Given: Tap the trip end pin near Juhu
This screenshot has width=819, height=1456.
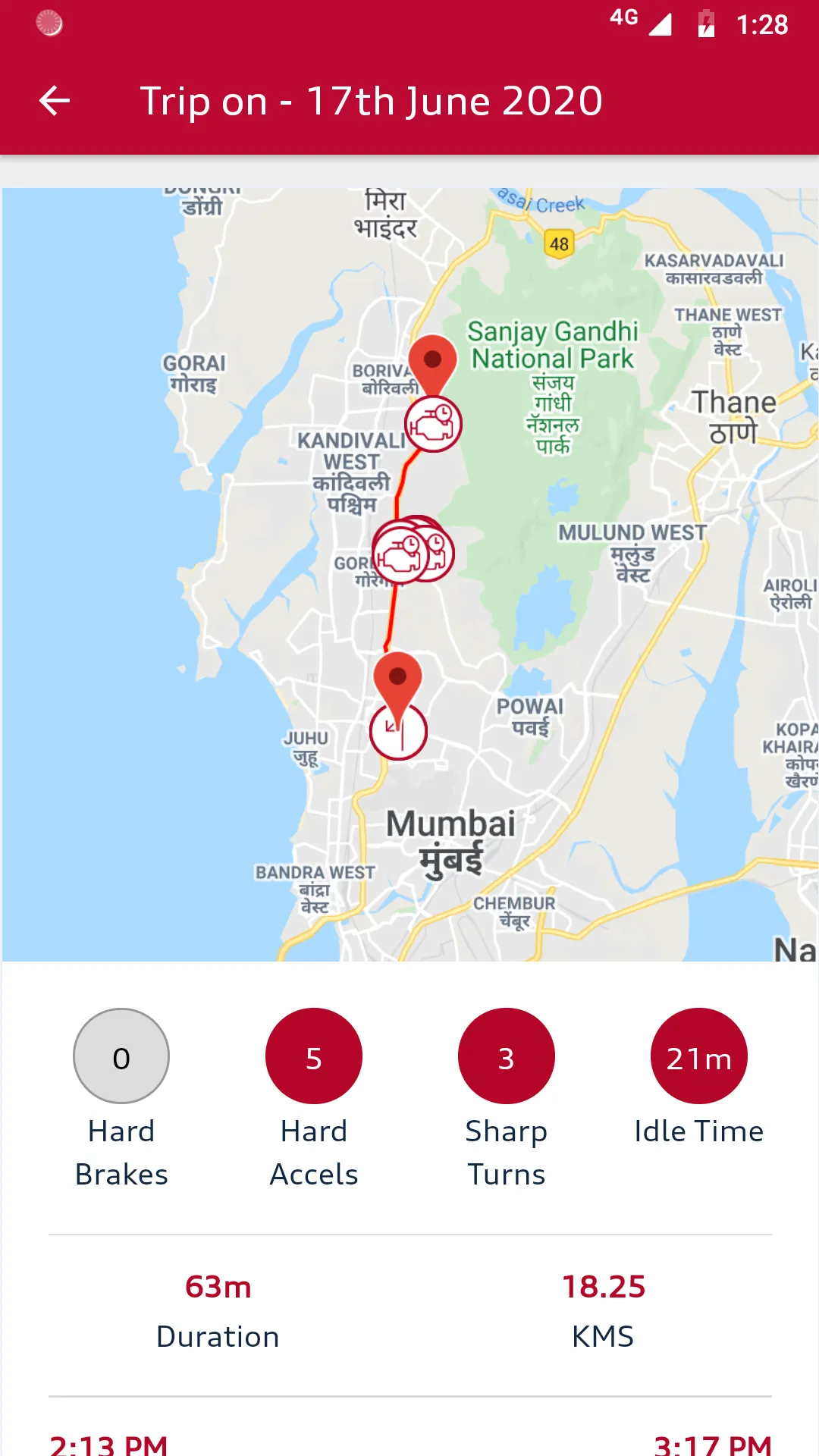Looking at the screenshot, I should point(397,682).
